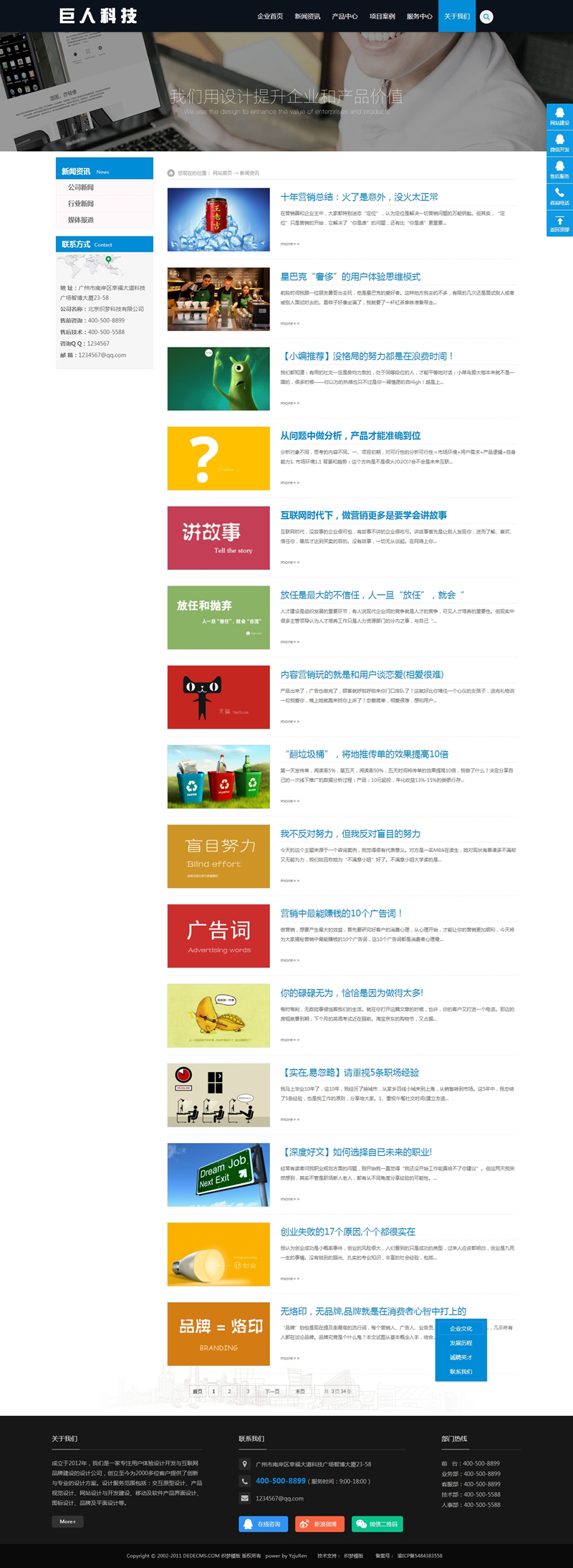This screenshot has width=573, height=1568.
Task: Open 项目案例 navigation item
Action: coord(382,16)
